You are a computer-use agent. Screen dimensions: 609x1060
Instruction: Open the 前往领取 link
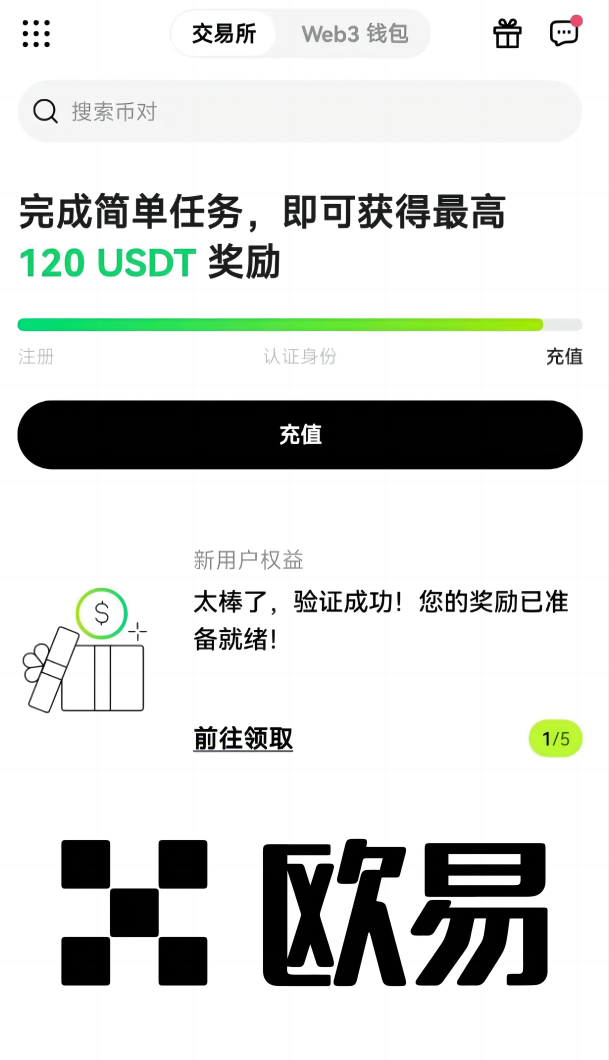click(243, 739)
